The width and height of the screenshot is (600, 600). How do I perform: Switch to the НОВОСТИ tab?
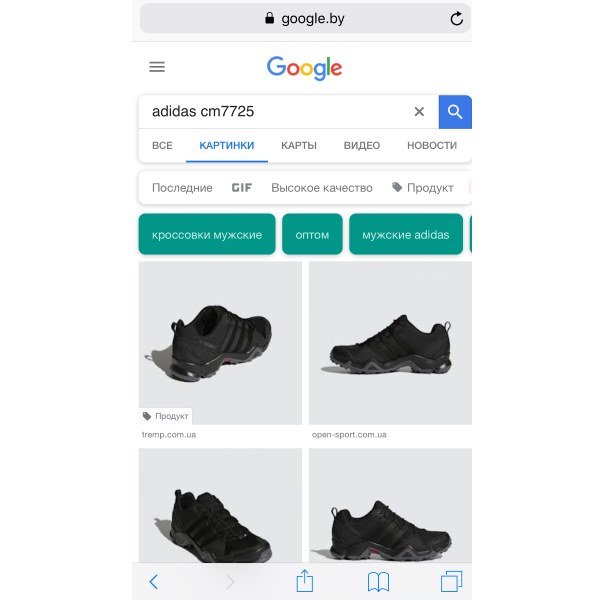[431, 145]
